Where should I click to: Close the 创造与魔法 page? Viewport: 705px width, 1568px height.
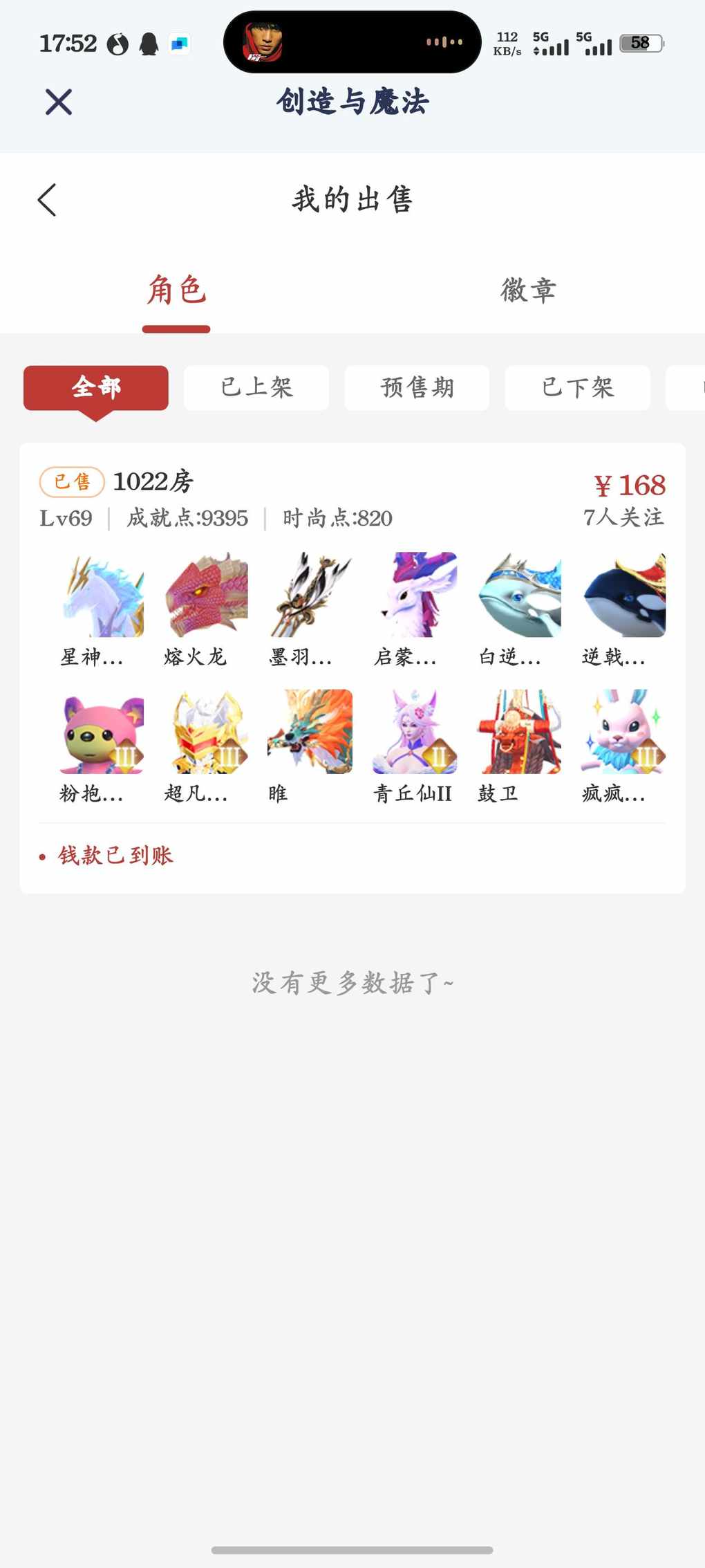point(59,102)
